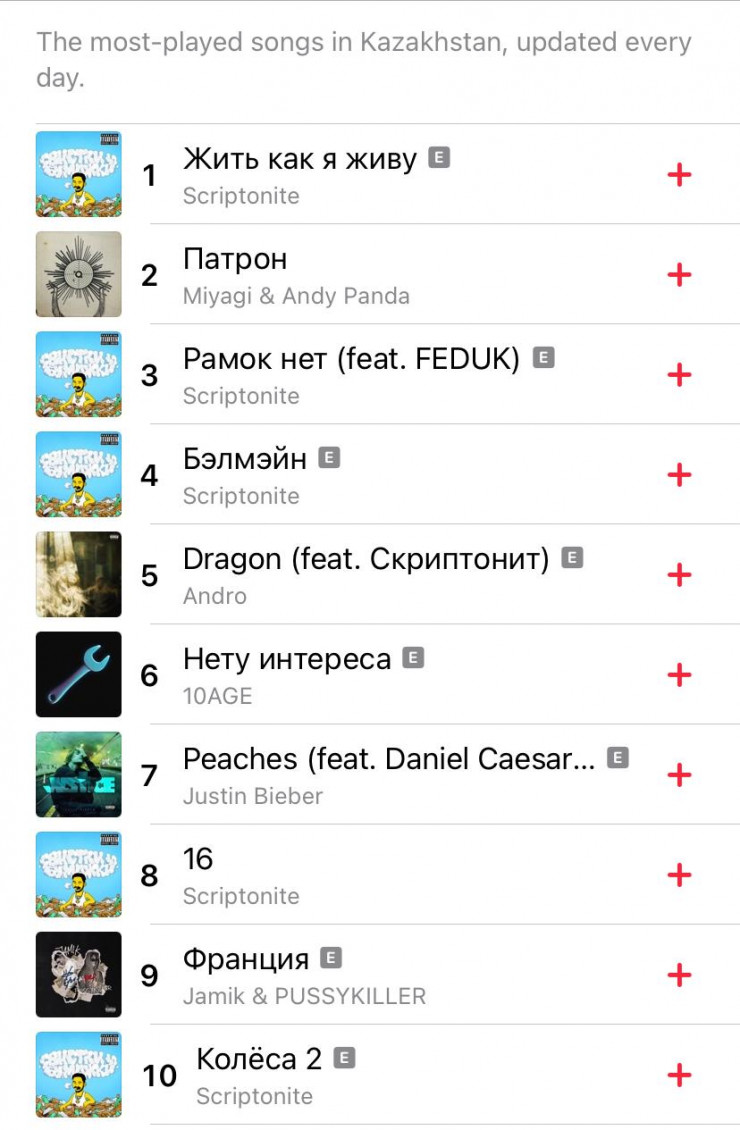740x1130 pixels.
Task: Add Патрон to your library
Action: [x=679, y=275]
